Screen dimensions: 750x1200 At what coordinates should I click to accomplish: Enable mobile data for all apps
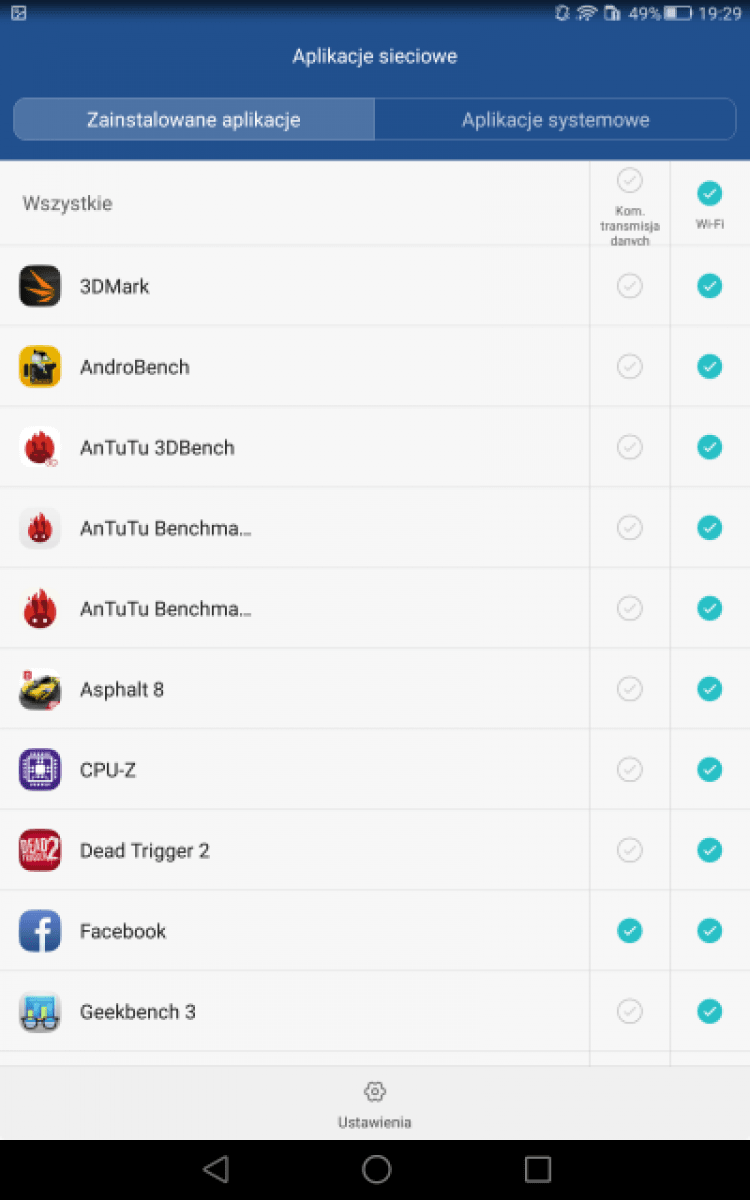(629, 182)
